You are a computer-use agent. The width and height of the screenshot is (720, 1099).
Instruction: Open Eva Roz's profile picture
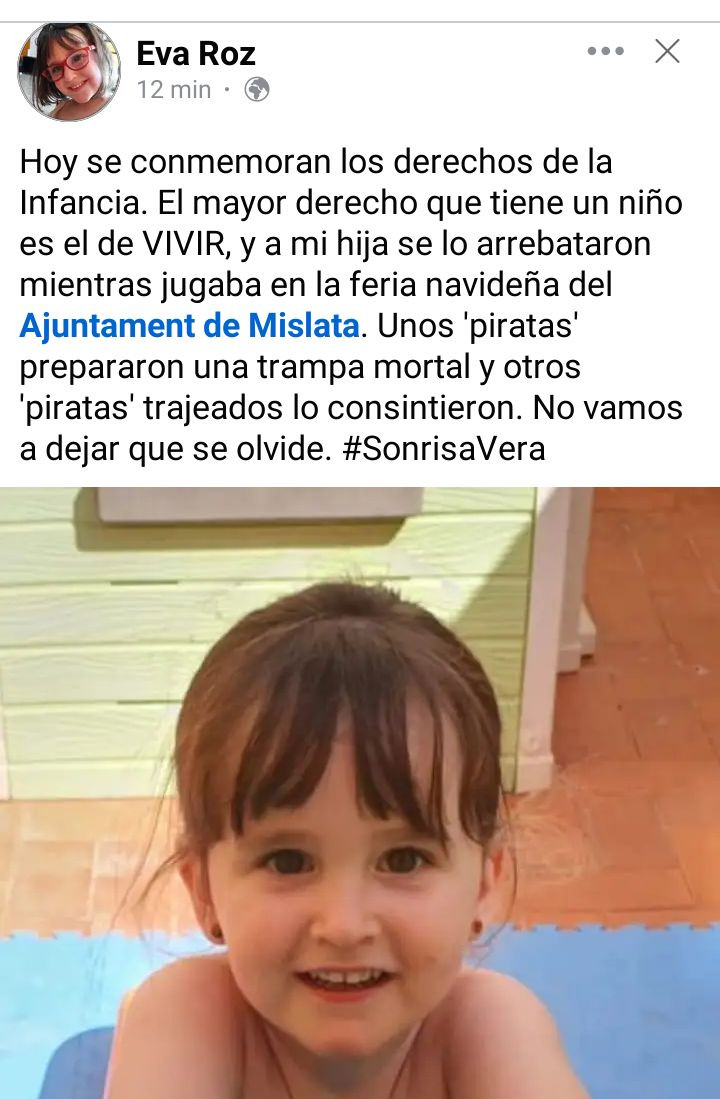[68, 72]
